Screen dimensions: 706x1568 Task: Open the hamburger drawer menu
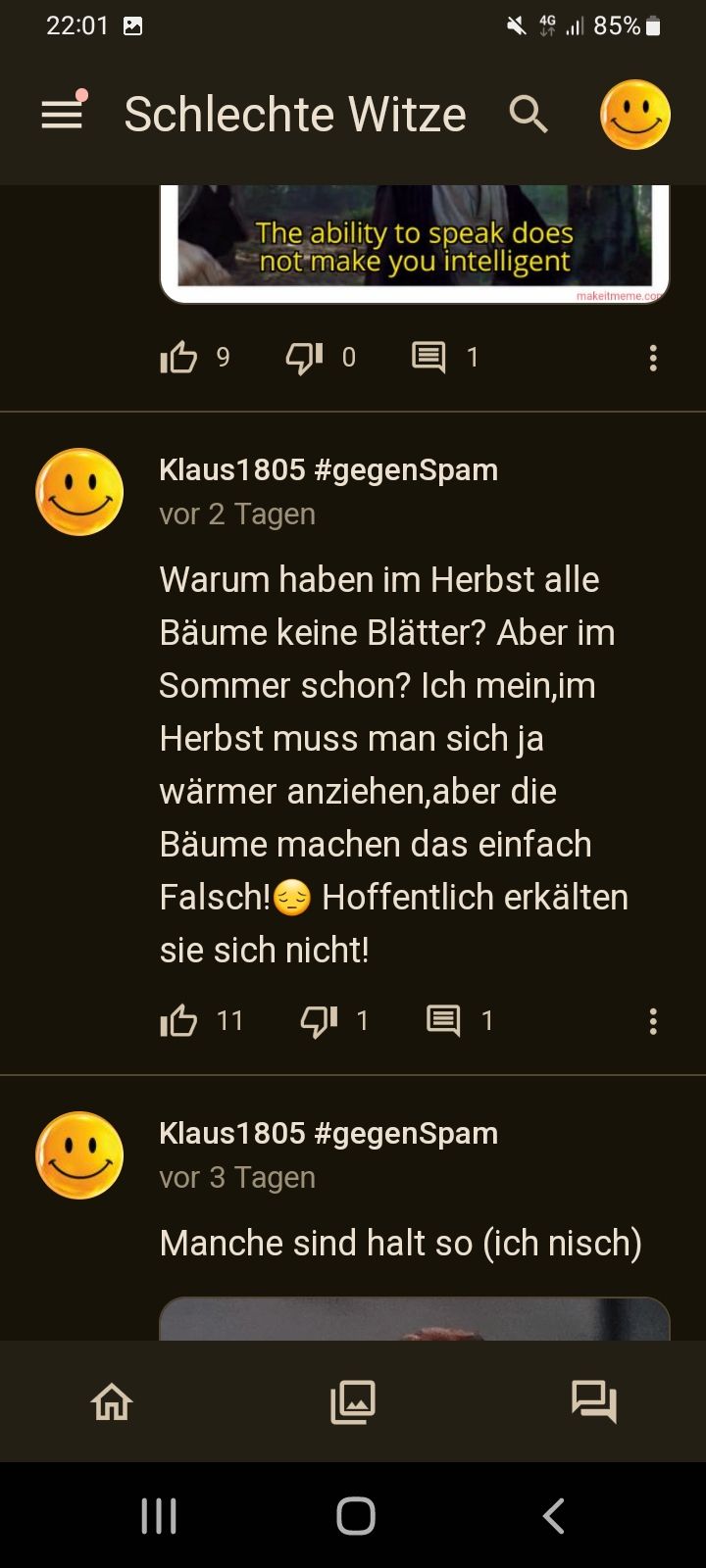[x=62, y=115]
